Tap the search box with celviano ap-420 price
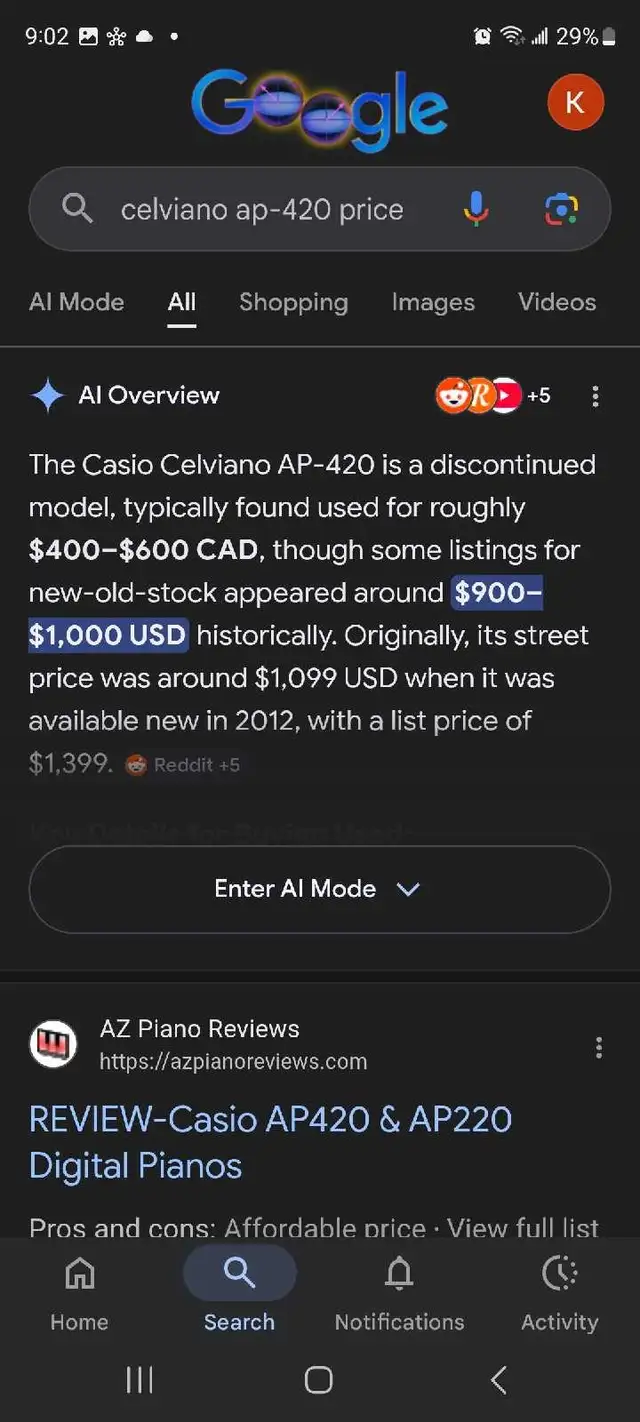Viewport: 640px width, 1422px height. [x=260, y=209]
